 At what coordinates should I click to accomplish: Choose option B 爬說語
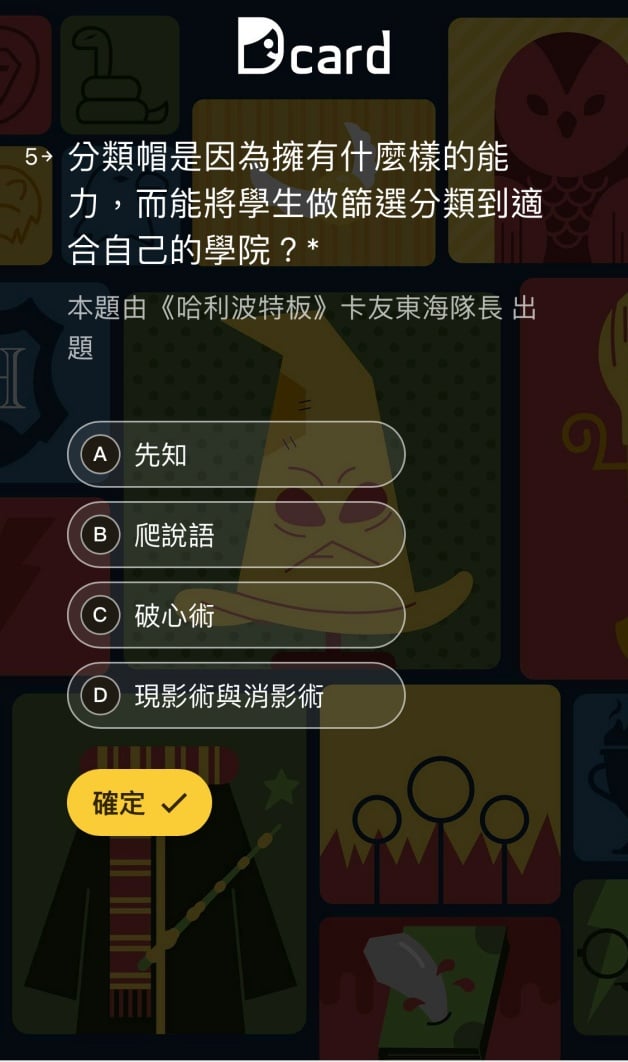tap(236, 534)
